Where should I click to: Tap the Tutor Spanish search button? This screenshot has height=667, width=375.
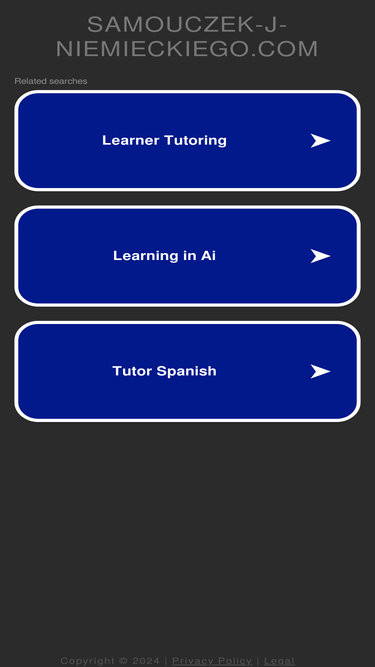pos(188,371)
